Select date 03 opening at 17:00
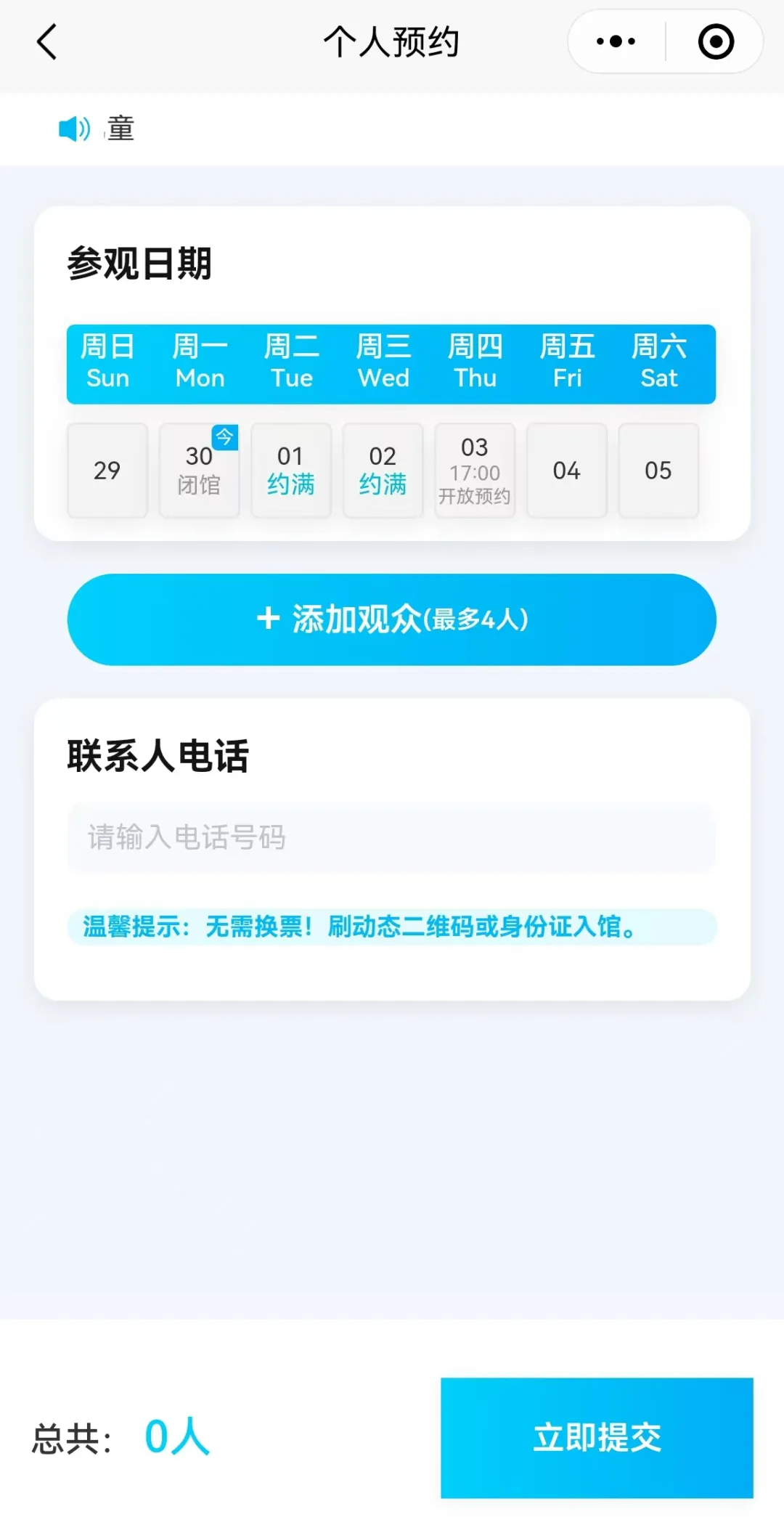Viewport: 784px width, 1525px height. coord(475,471)
